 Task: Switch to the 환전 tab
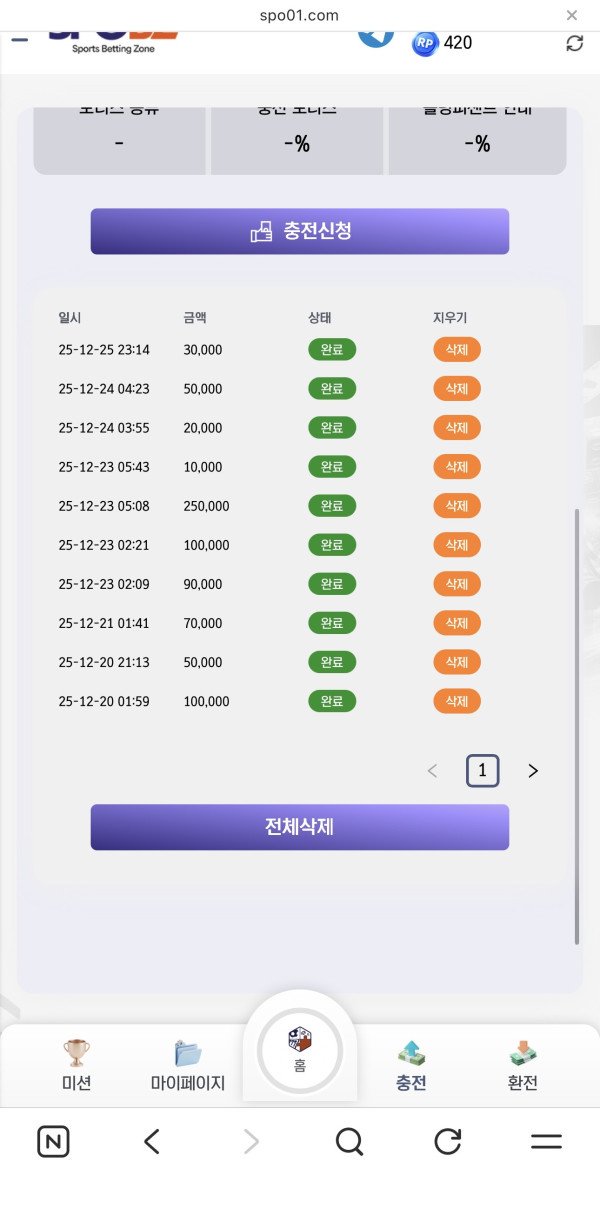[x=523, y=1064]
